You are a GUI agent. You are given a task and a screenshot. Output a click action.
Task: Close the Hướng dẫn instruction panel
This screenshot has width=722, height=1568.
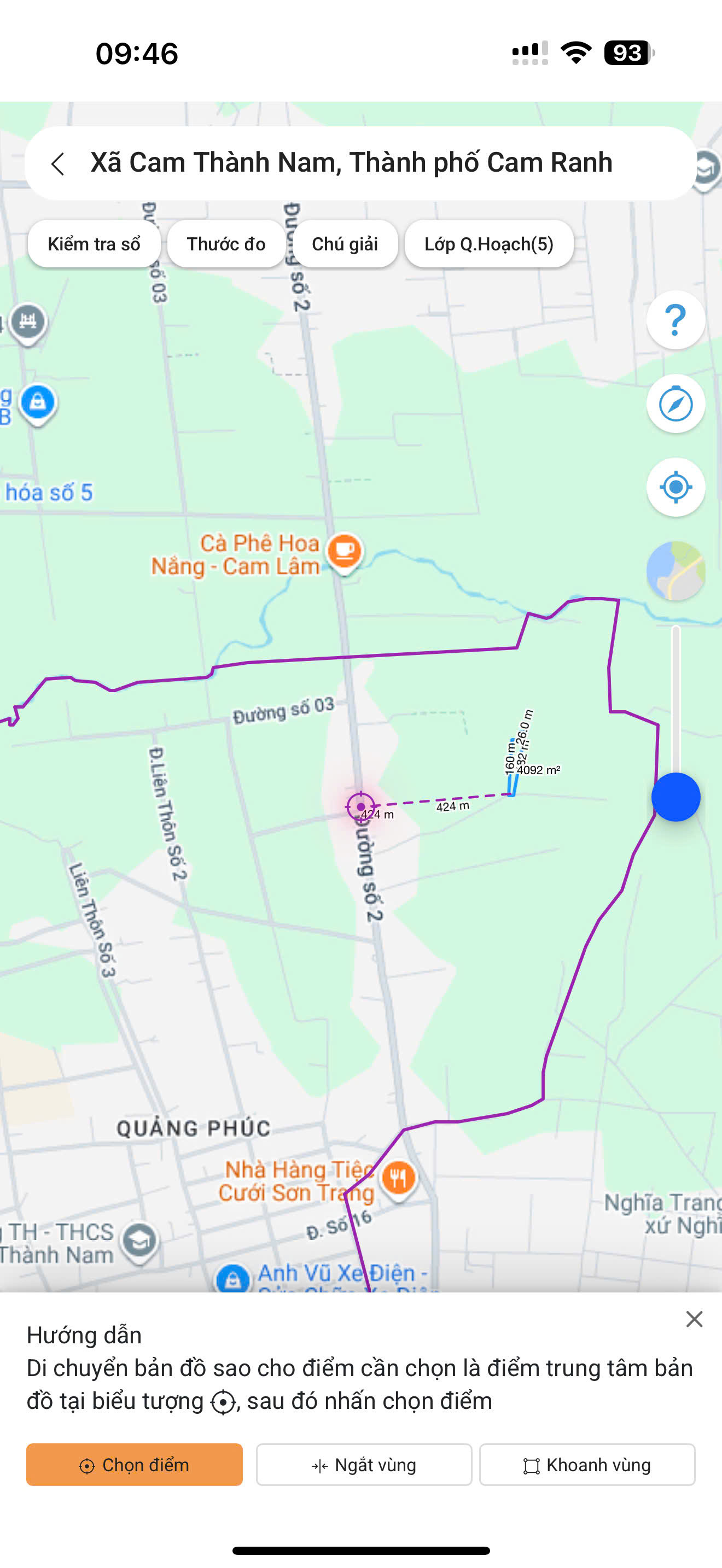694,1319
